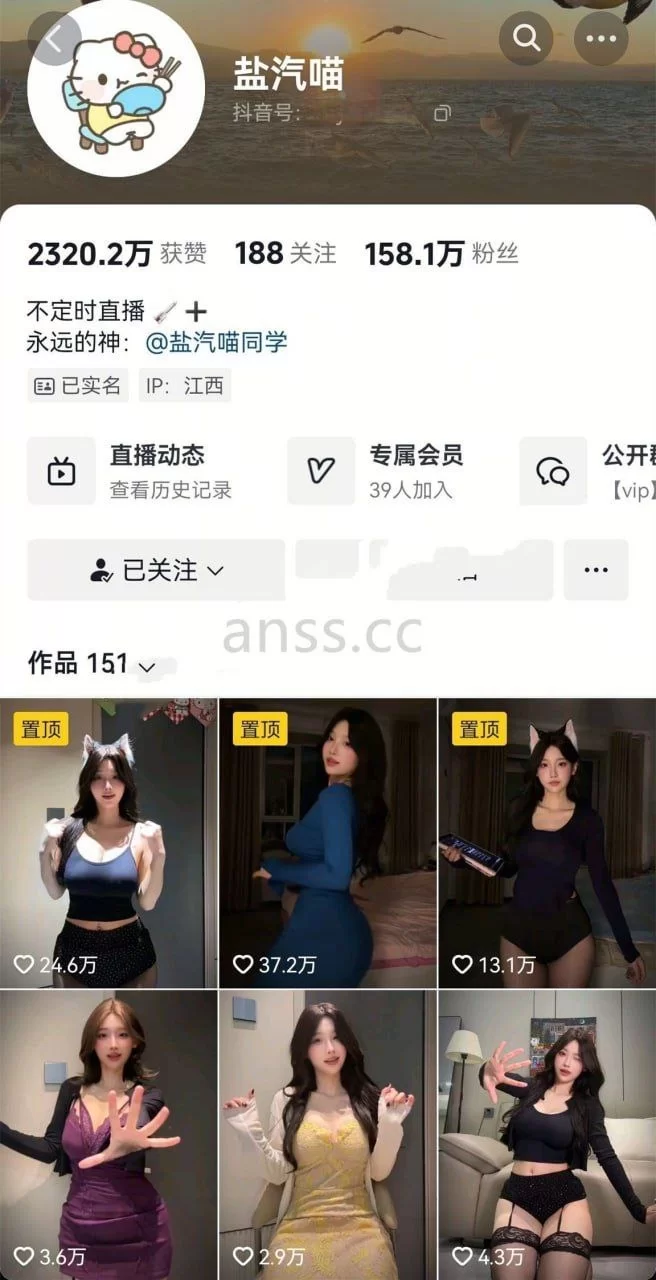Open the video with 3.6万 likes
Image resolution: width=656 pixels, height=1280 pixels.
[x=108, y=1135]
